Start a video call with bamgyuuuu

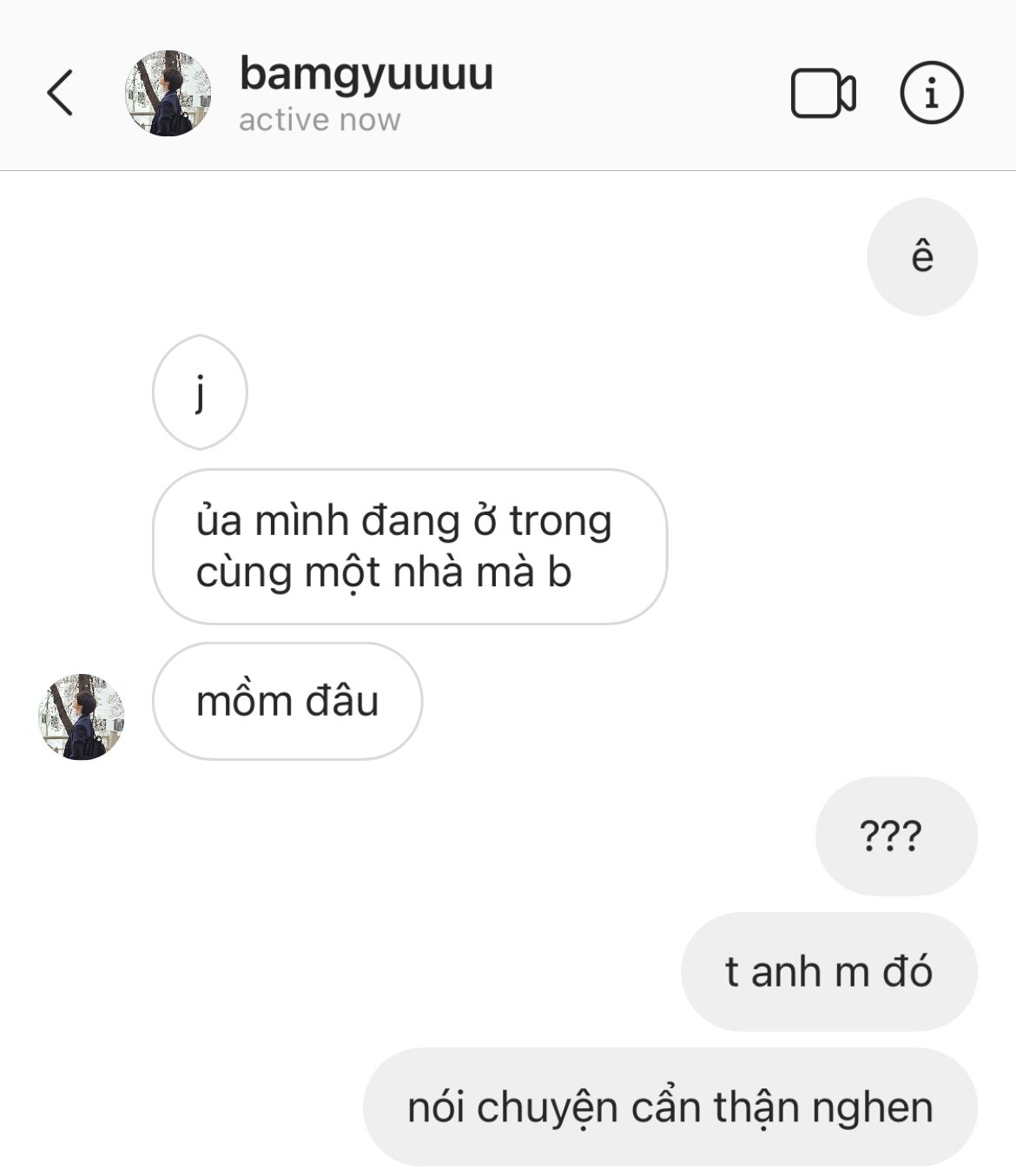(822, 93)
